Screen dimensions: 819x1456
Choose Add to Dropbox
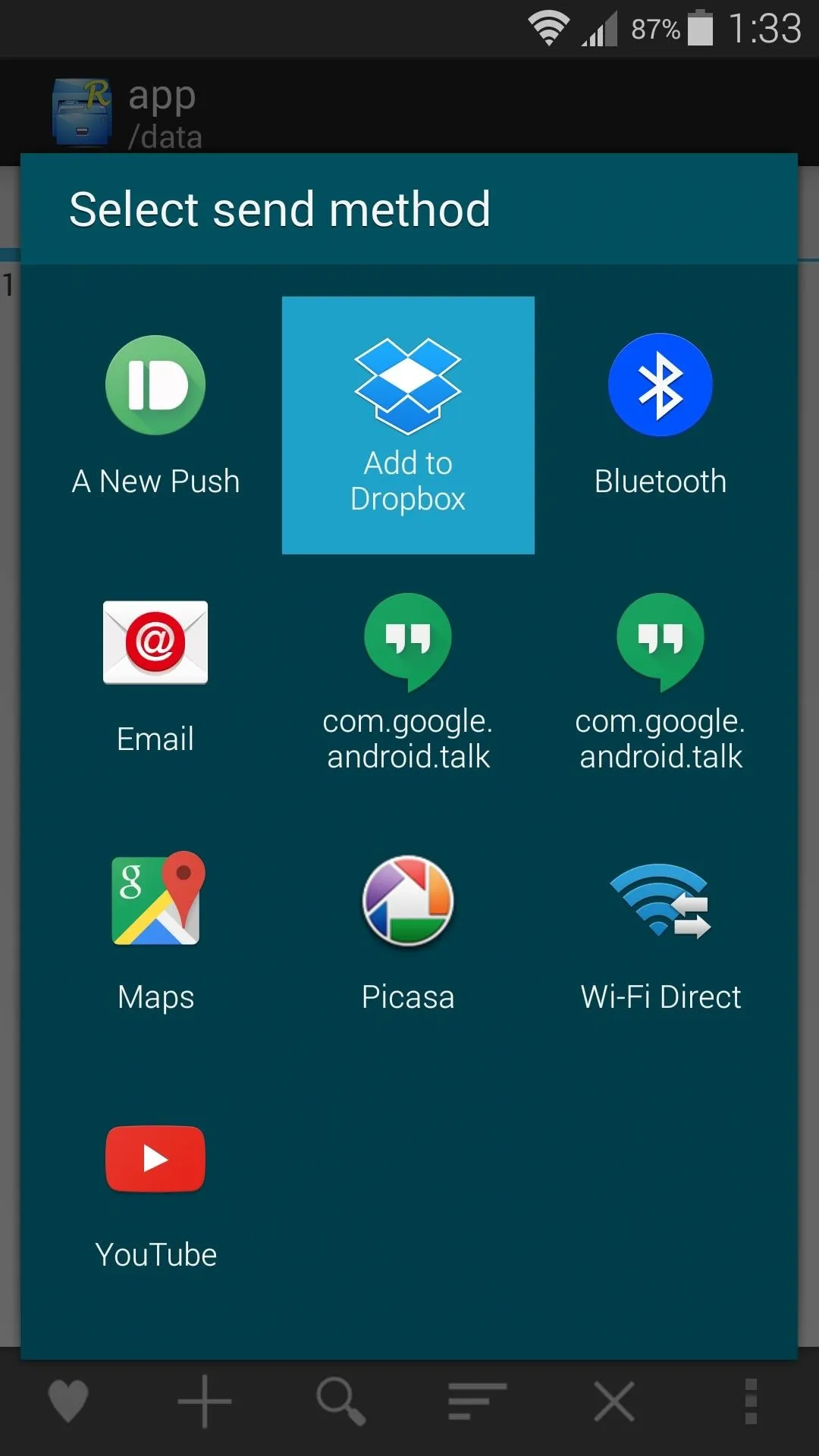[x=408, y=425]
